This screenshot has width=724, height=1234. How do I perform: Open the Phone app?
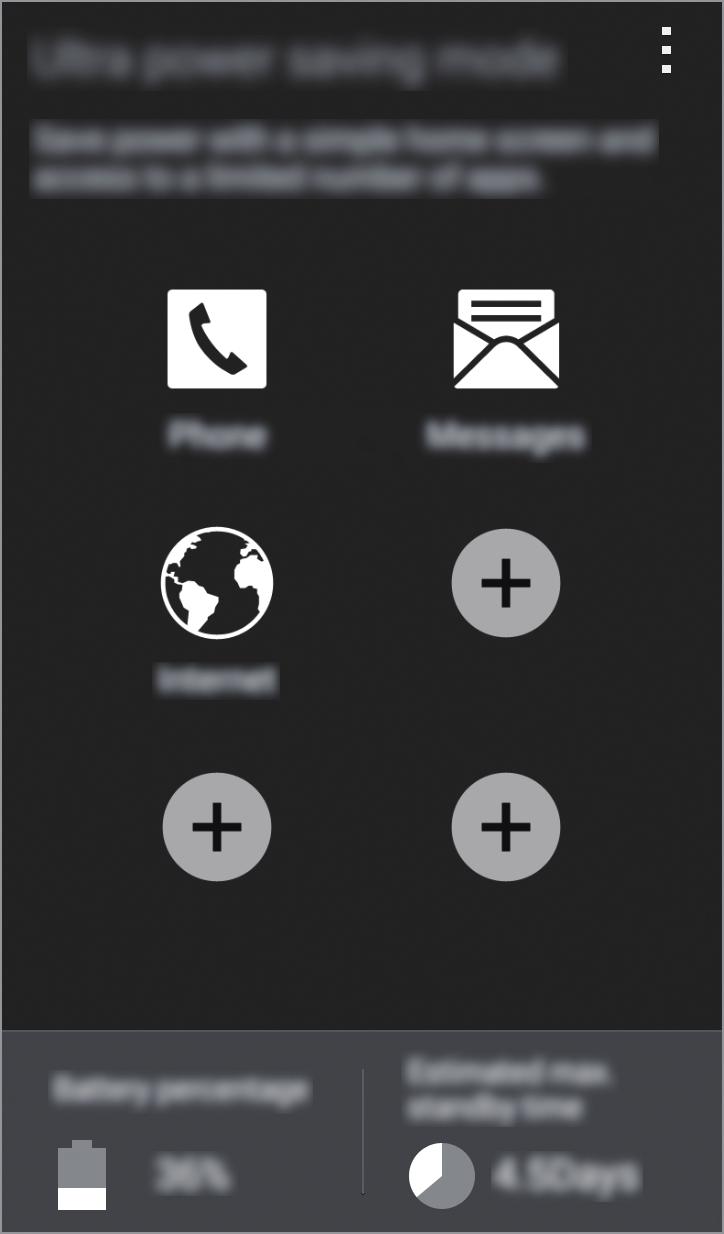(x=217, y=339)
